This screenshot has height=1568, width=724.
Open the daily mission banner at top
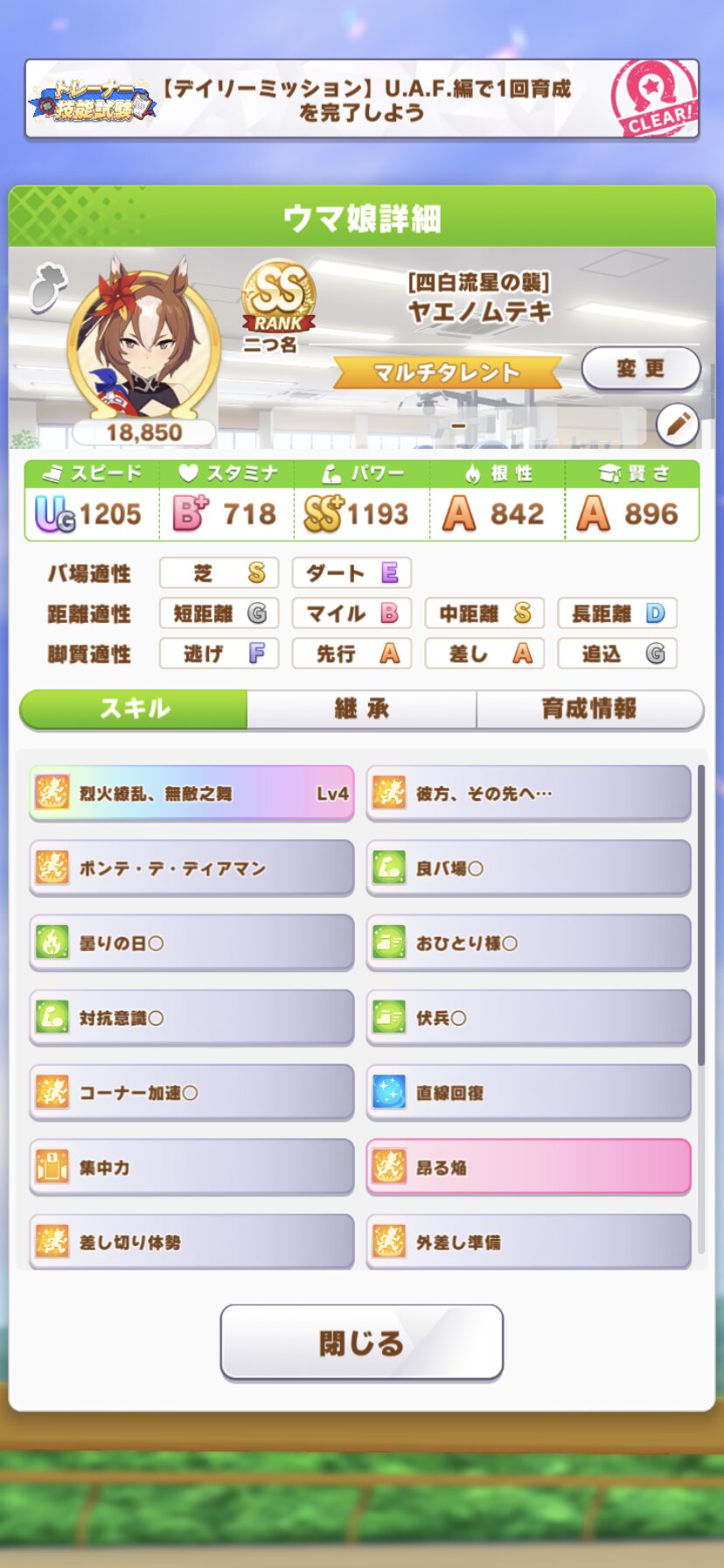tap(362, 99)
